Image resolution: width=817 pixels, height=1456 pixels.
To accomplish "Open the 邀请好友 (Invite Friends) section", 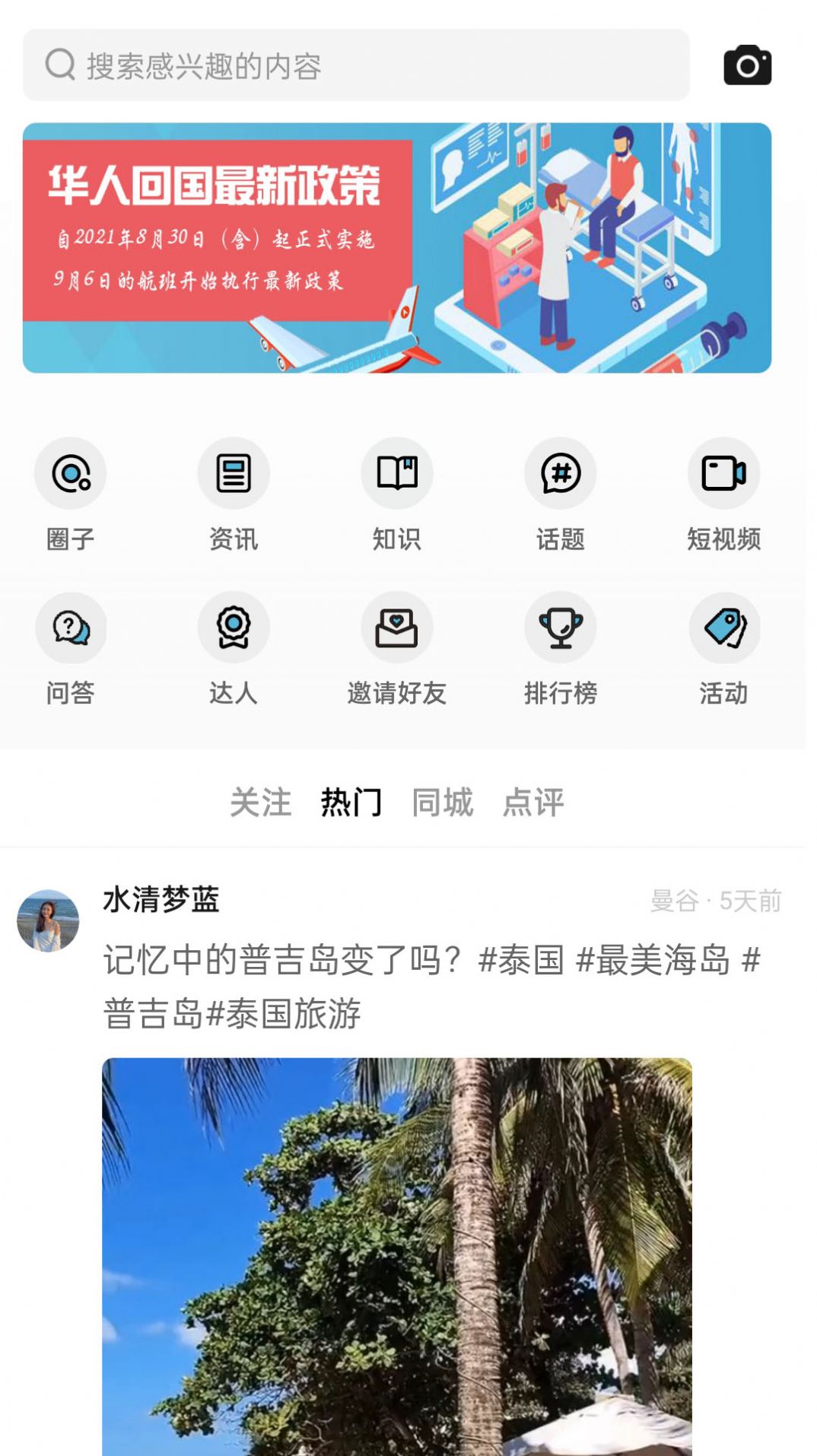I will [397, 648].
